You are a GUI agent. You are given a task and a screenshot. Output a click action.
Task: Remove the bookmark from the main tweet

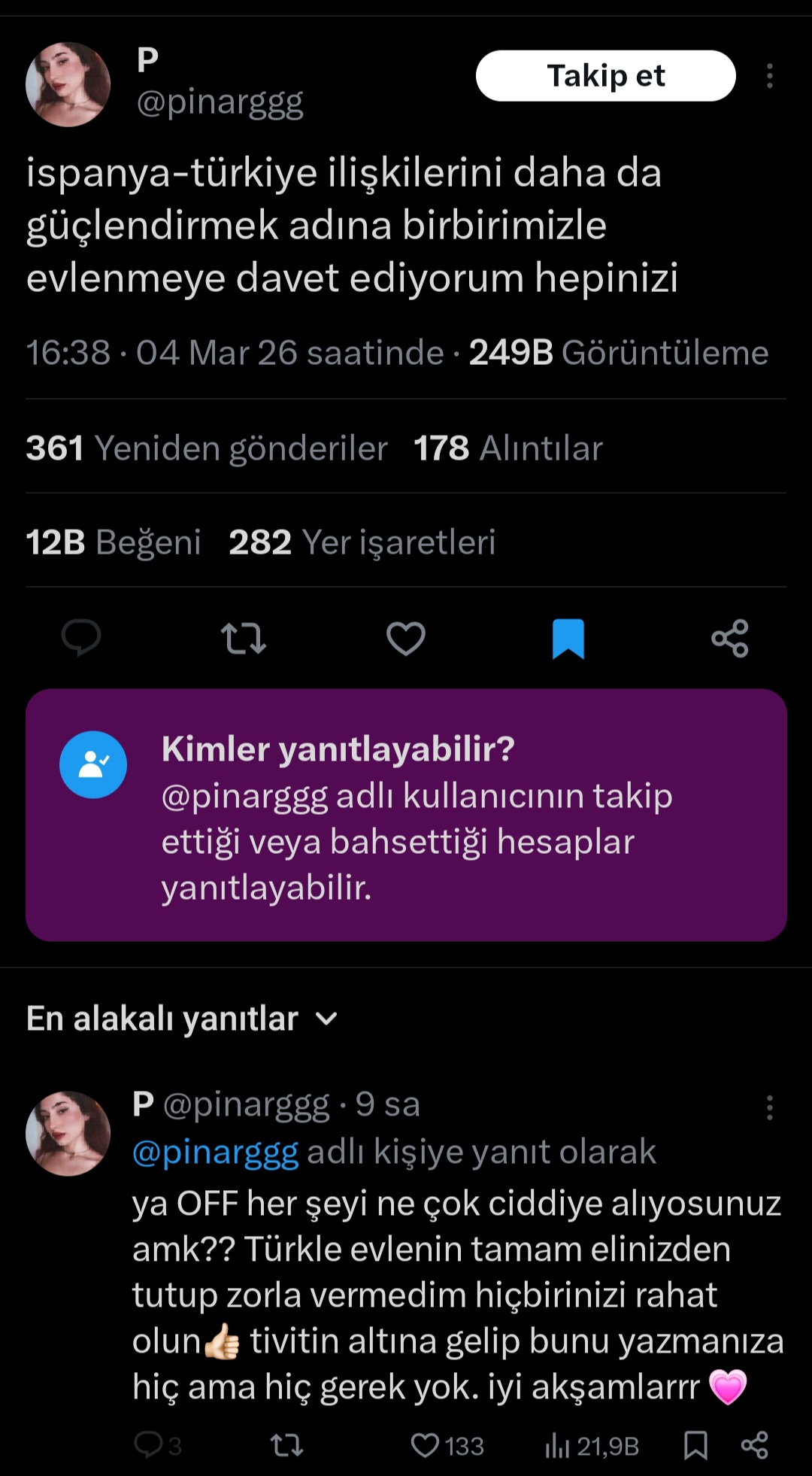click(x=568, y=638)
